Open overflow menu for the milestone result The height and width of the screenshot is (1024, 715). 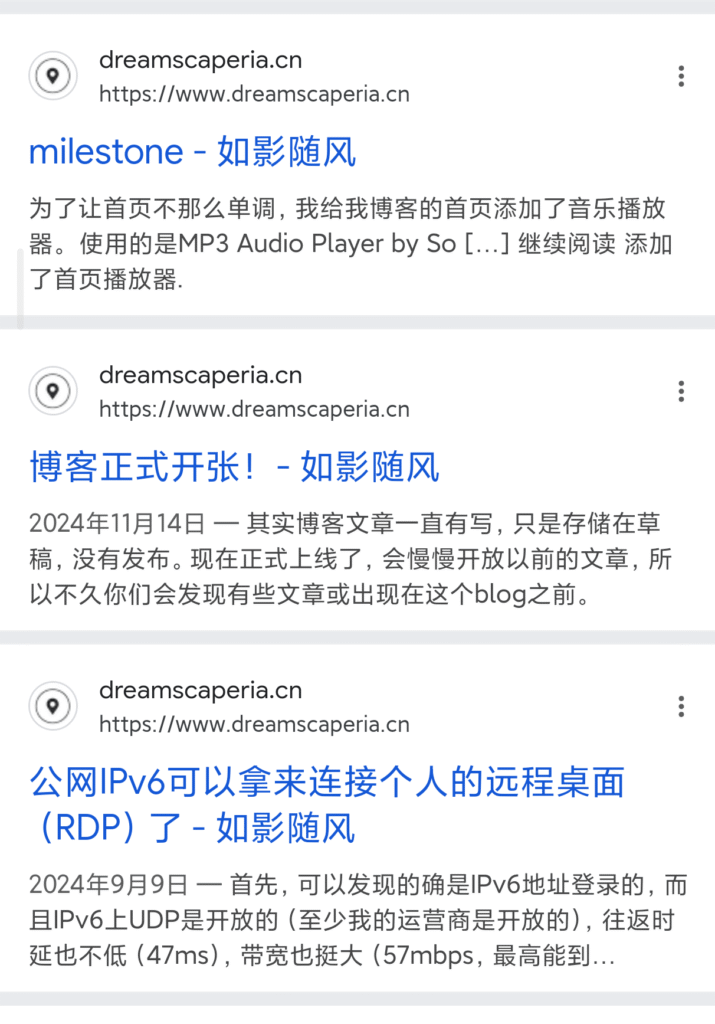click(681, 76)
